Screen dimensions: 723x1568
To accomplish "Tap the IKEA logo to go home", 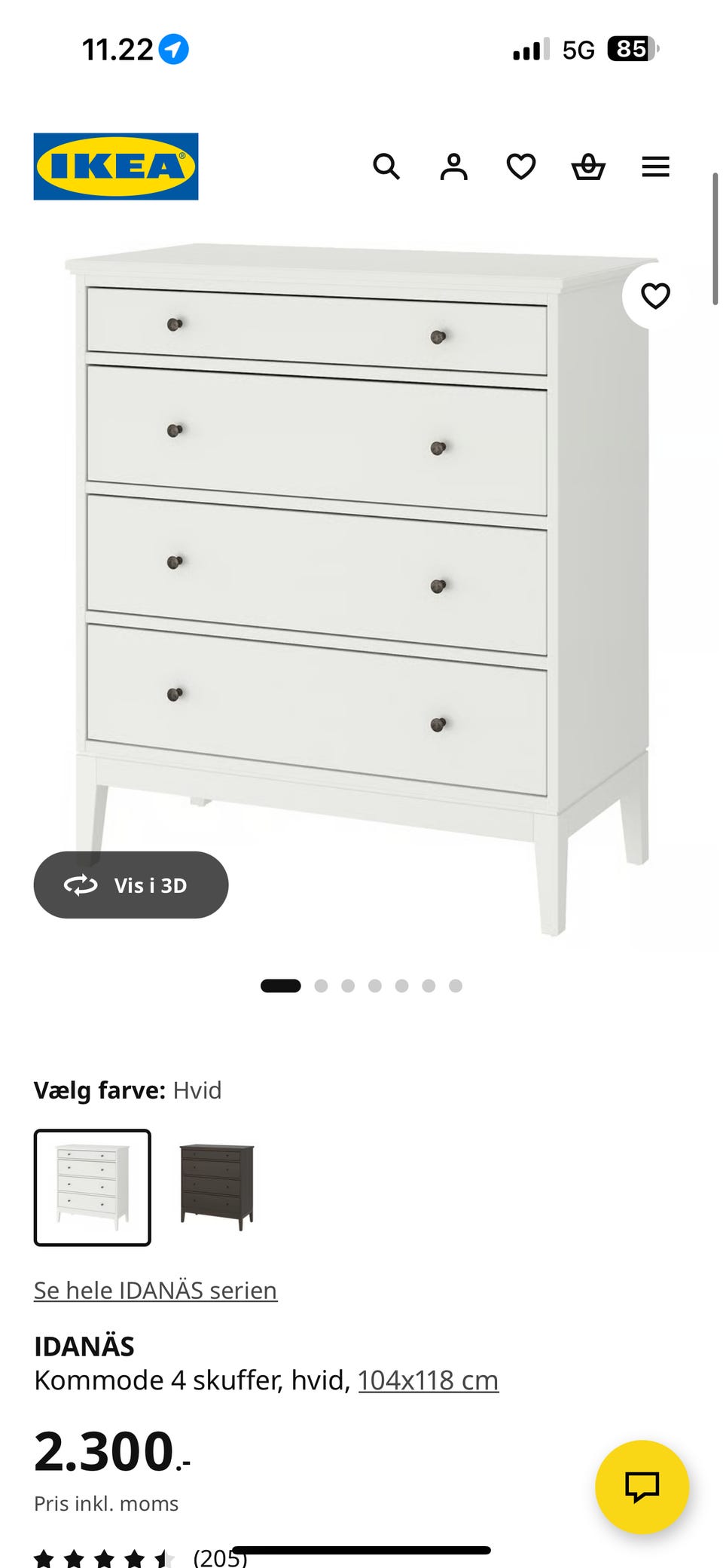I will point(114,167).
